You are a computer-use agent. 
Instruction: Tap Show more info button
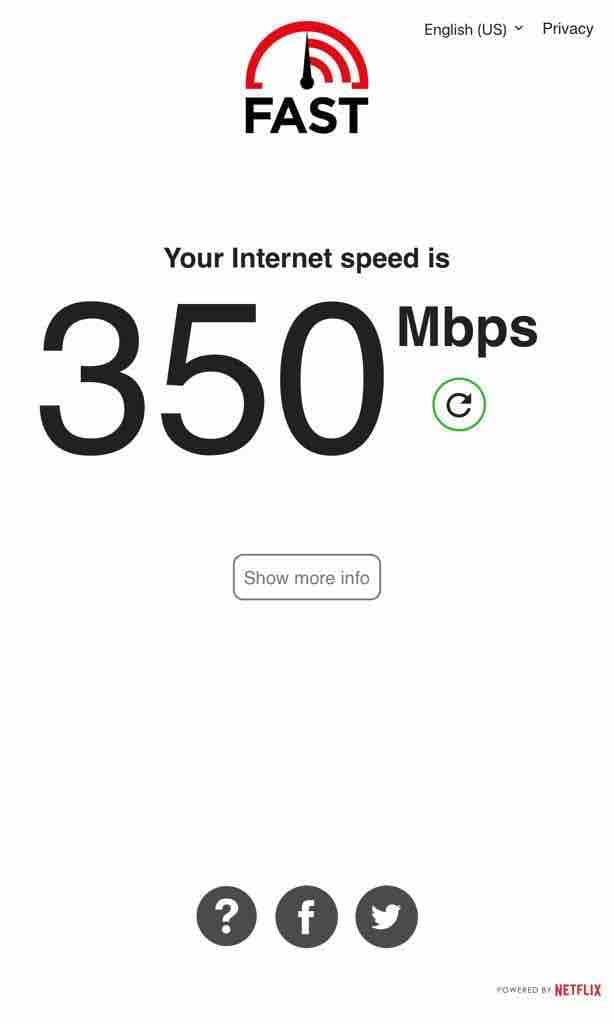coord(307,577)
